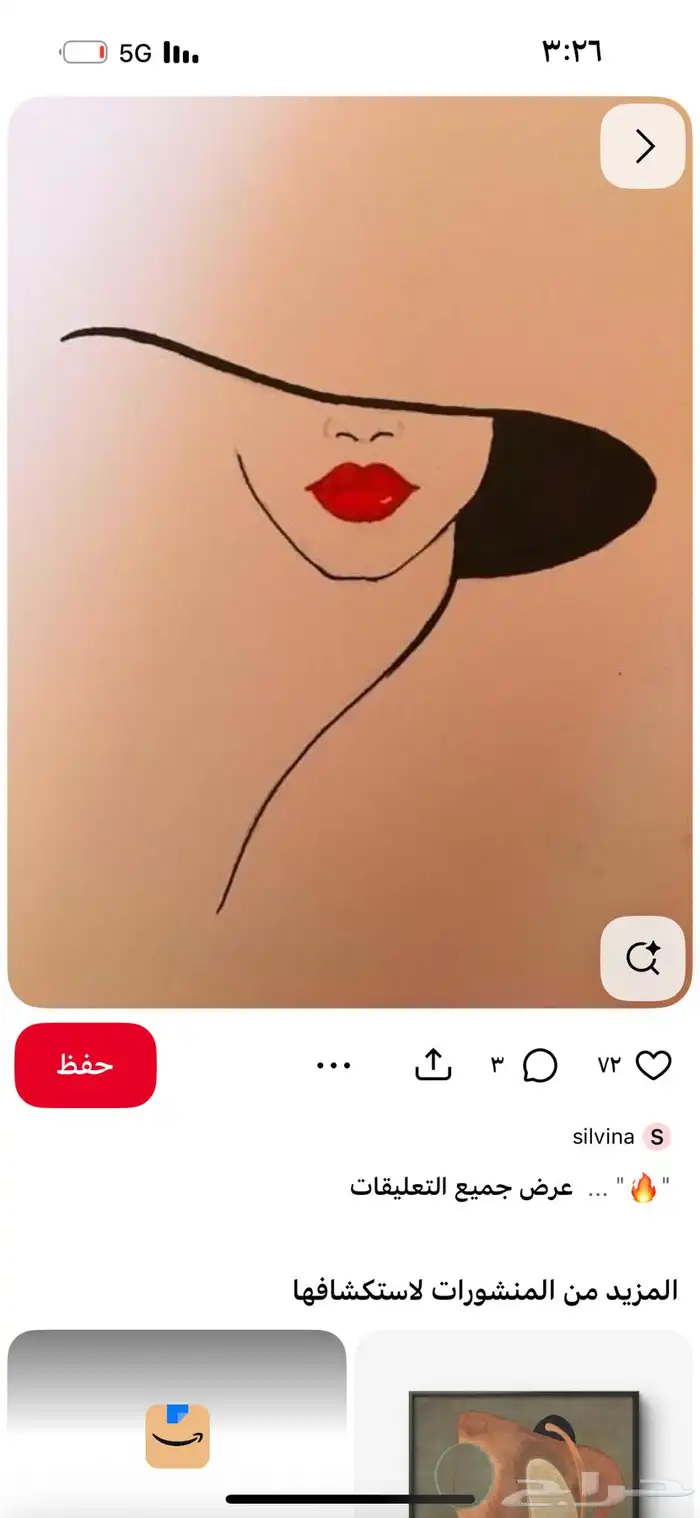Like the pin with the heart icon

(654, 1066)
